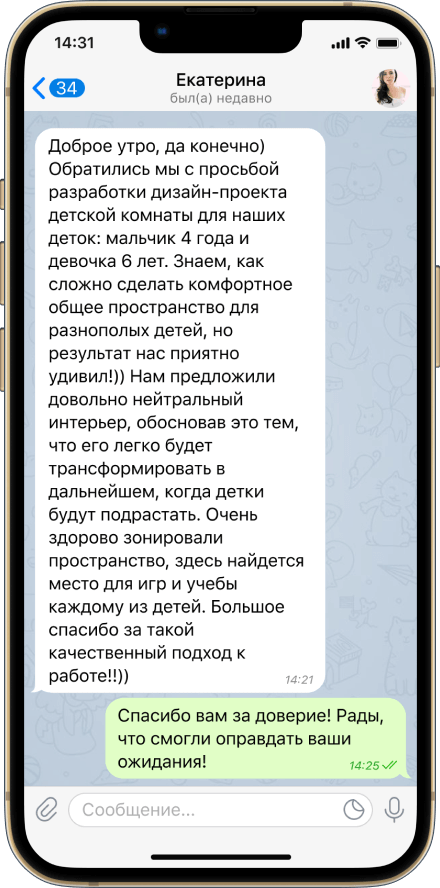Tap the paperclip attach icon
Image resolution: width=440 pixels, height=888 pixels.
tap(47, 810)
